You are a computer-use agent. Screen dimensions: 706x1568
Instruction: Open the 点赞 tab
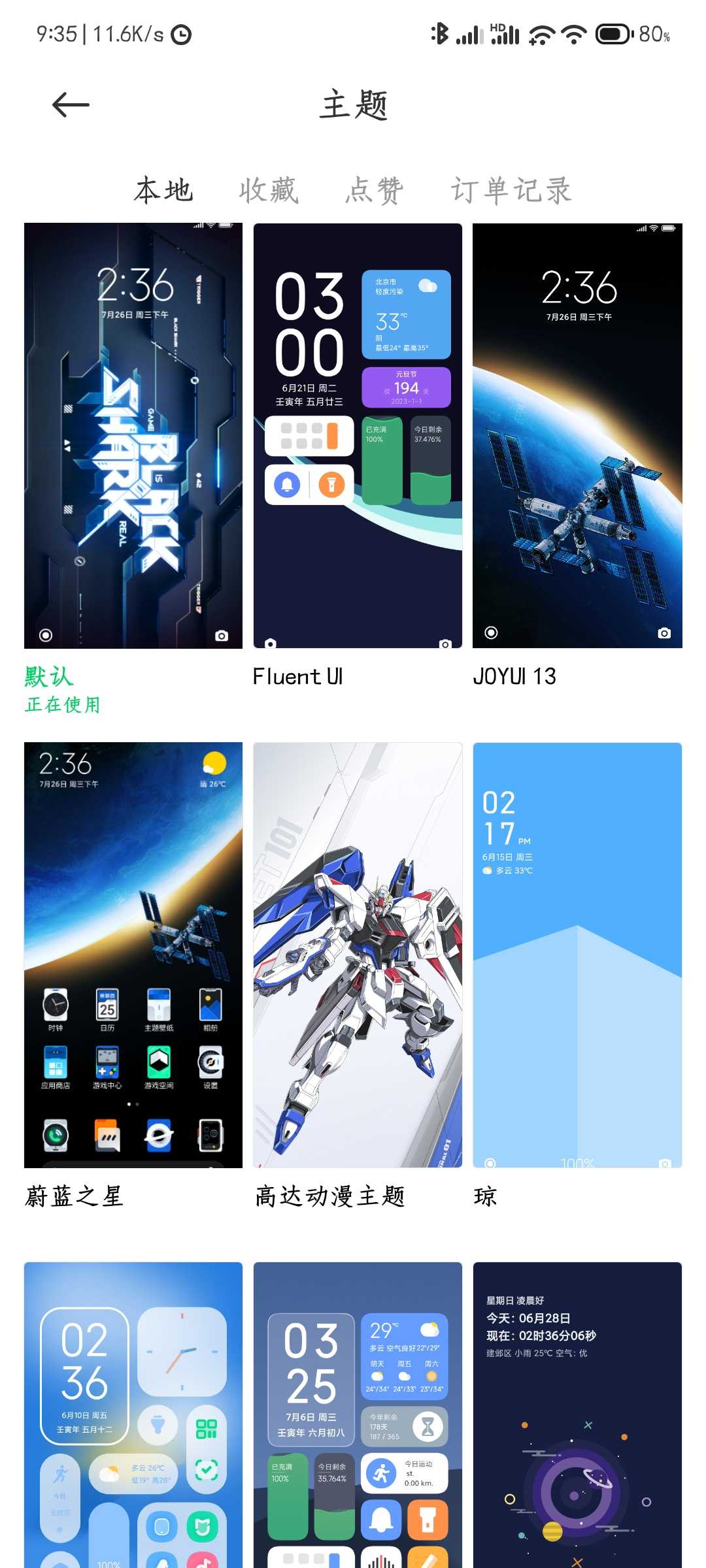374,191
